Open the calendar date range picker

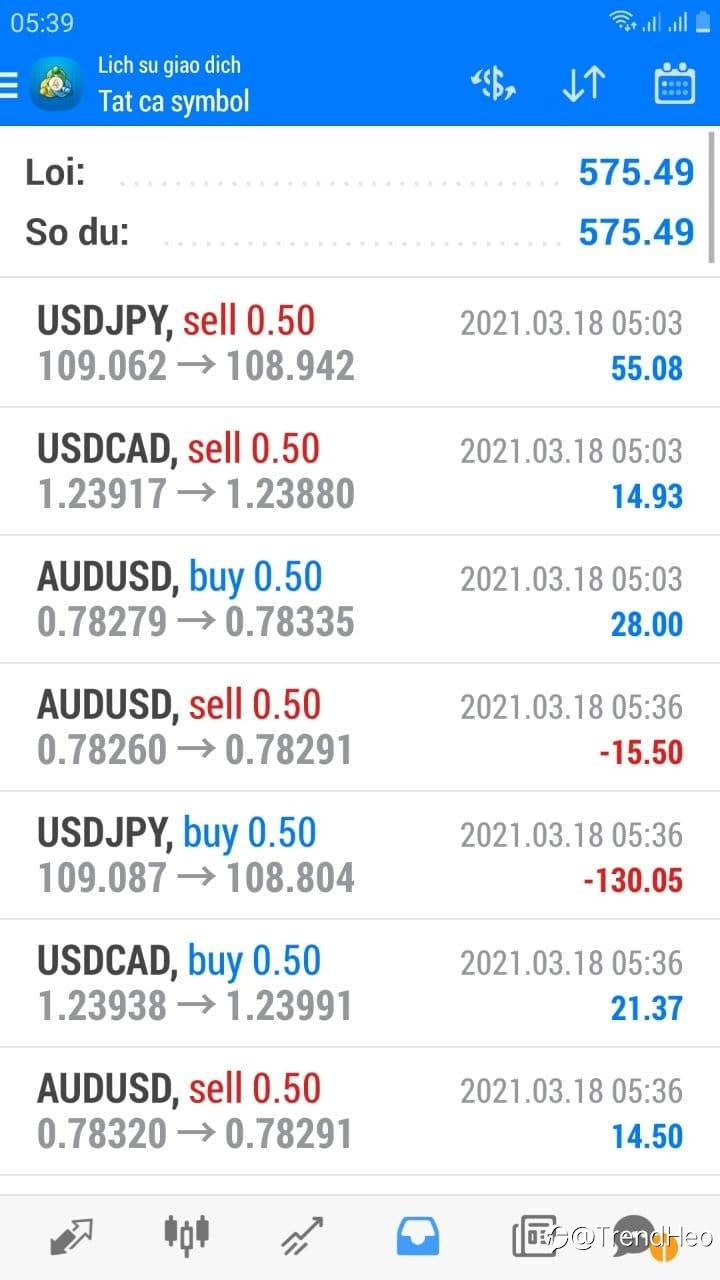[x=675, y=85]
